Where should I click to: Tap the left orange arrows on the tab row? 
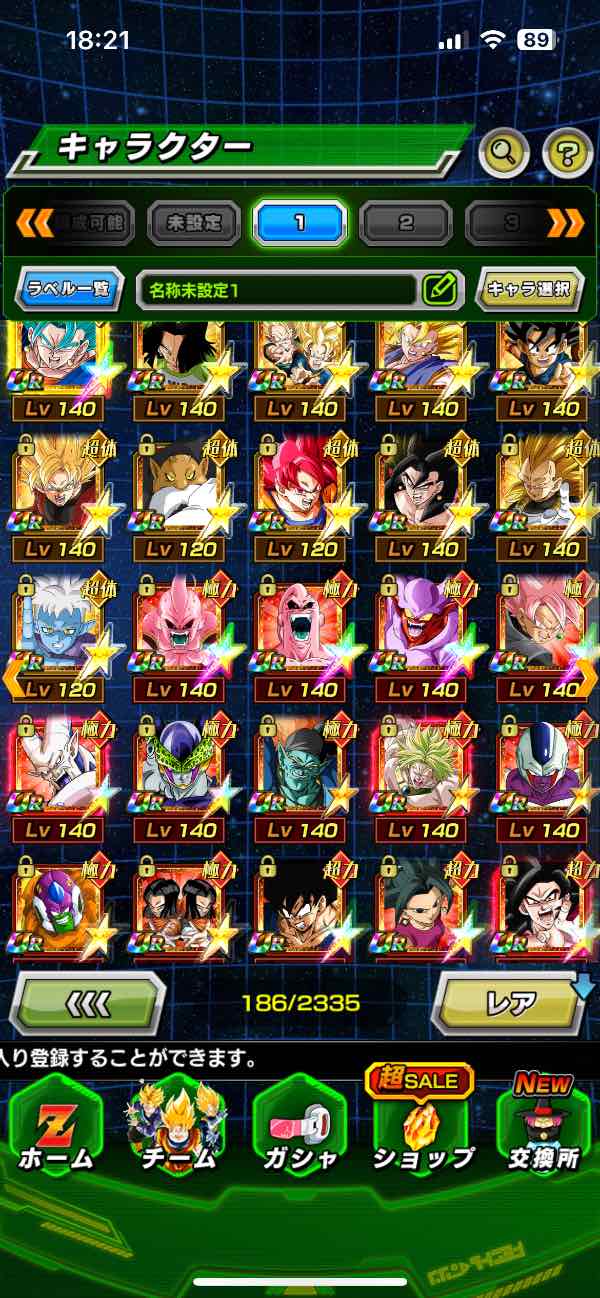point(34,223)
